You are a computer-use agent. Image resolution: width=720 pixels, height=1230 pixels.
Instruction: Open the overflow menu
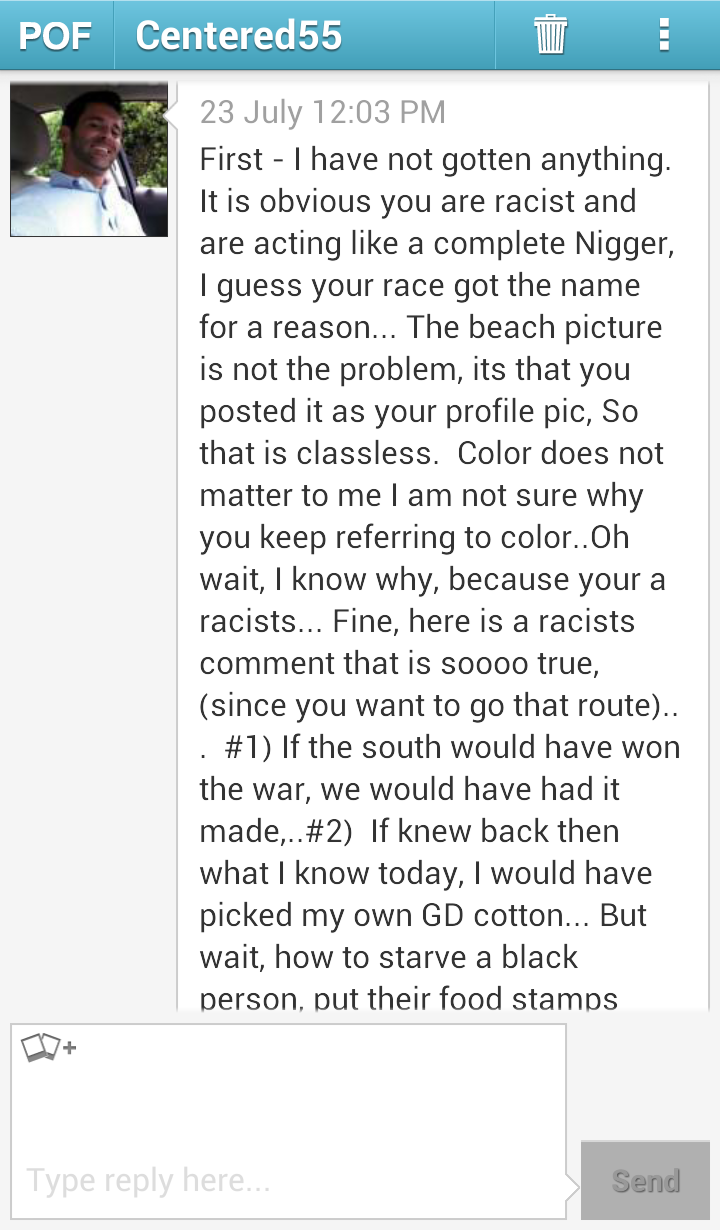663,36
